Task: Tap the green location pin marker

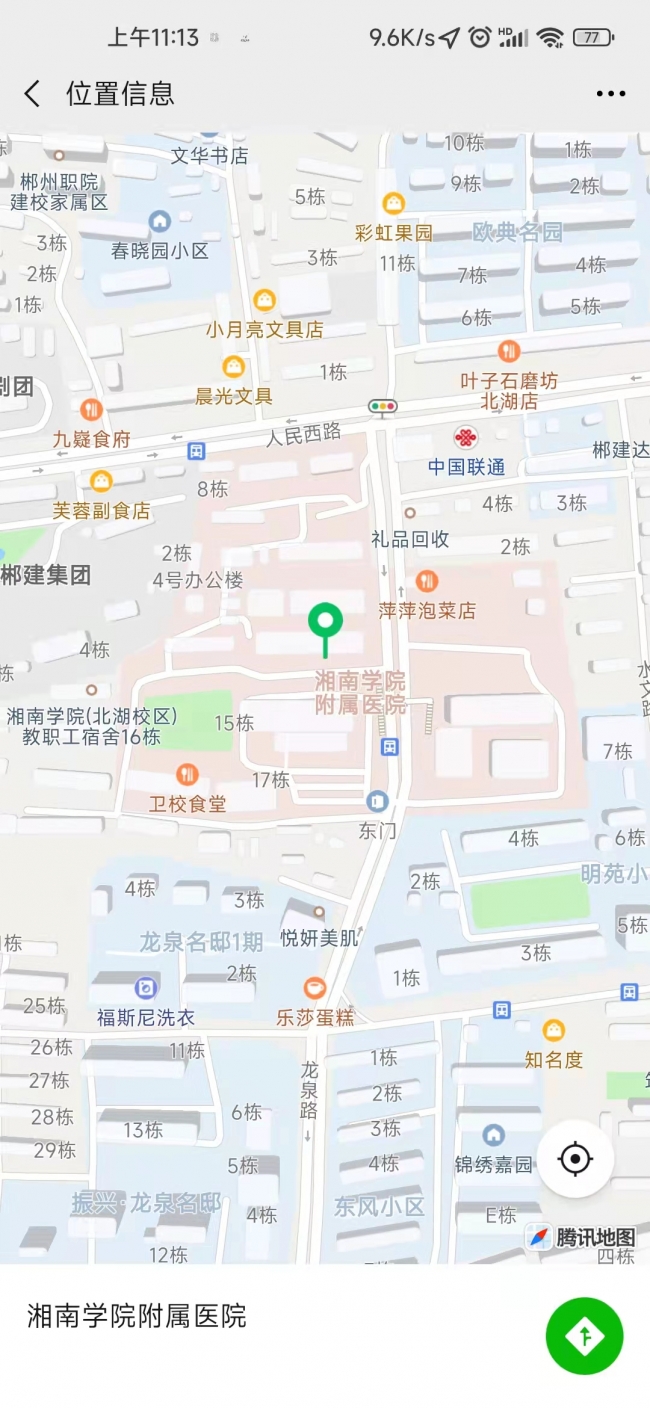Action: [x=325, y=622]
